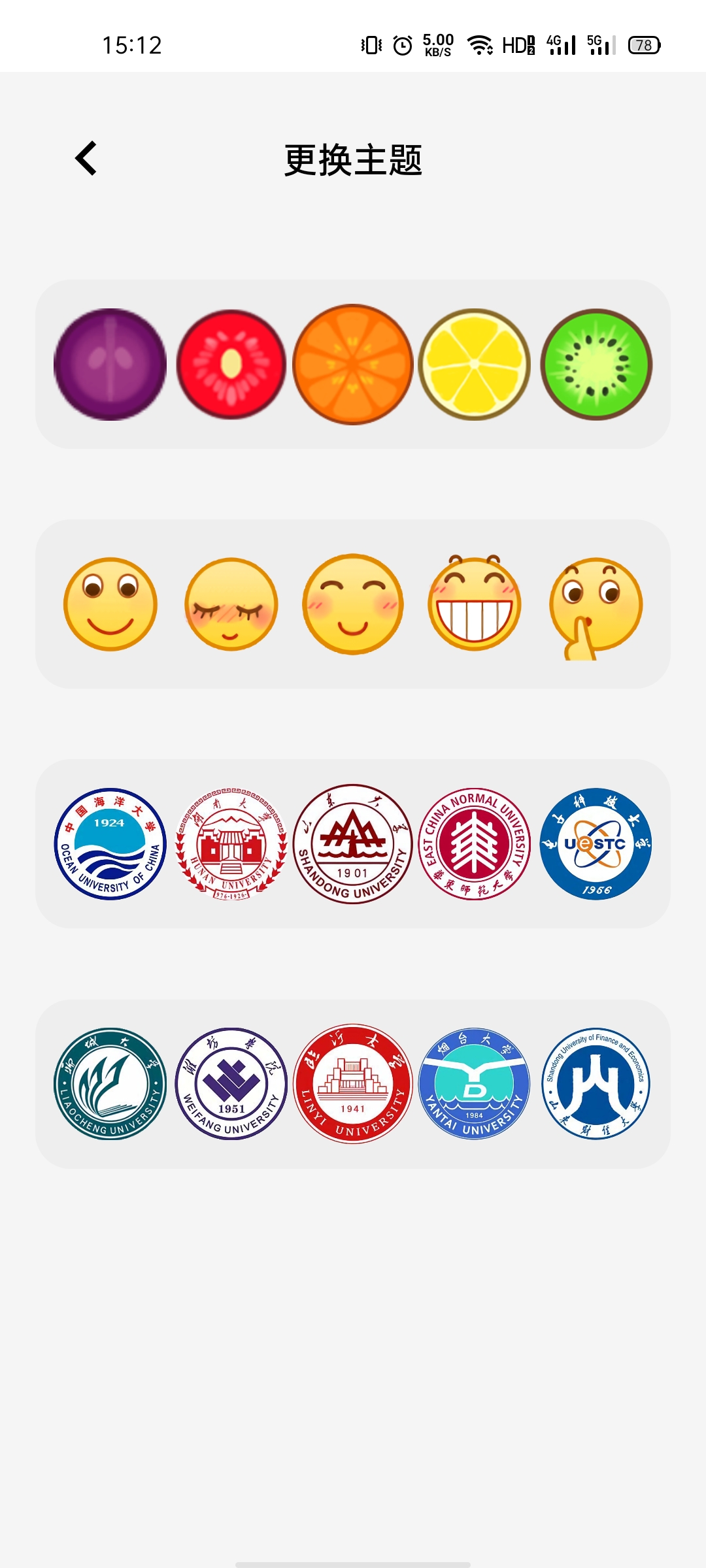Pick the theme with Weifang University badge
The width and height of the screenshot is (706, 1568).
231,1084
